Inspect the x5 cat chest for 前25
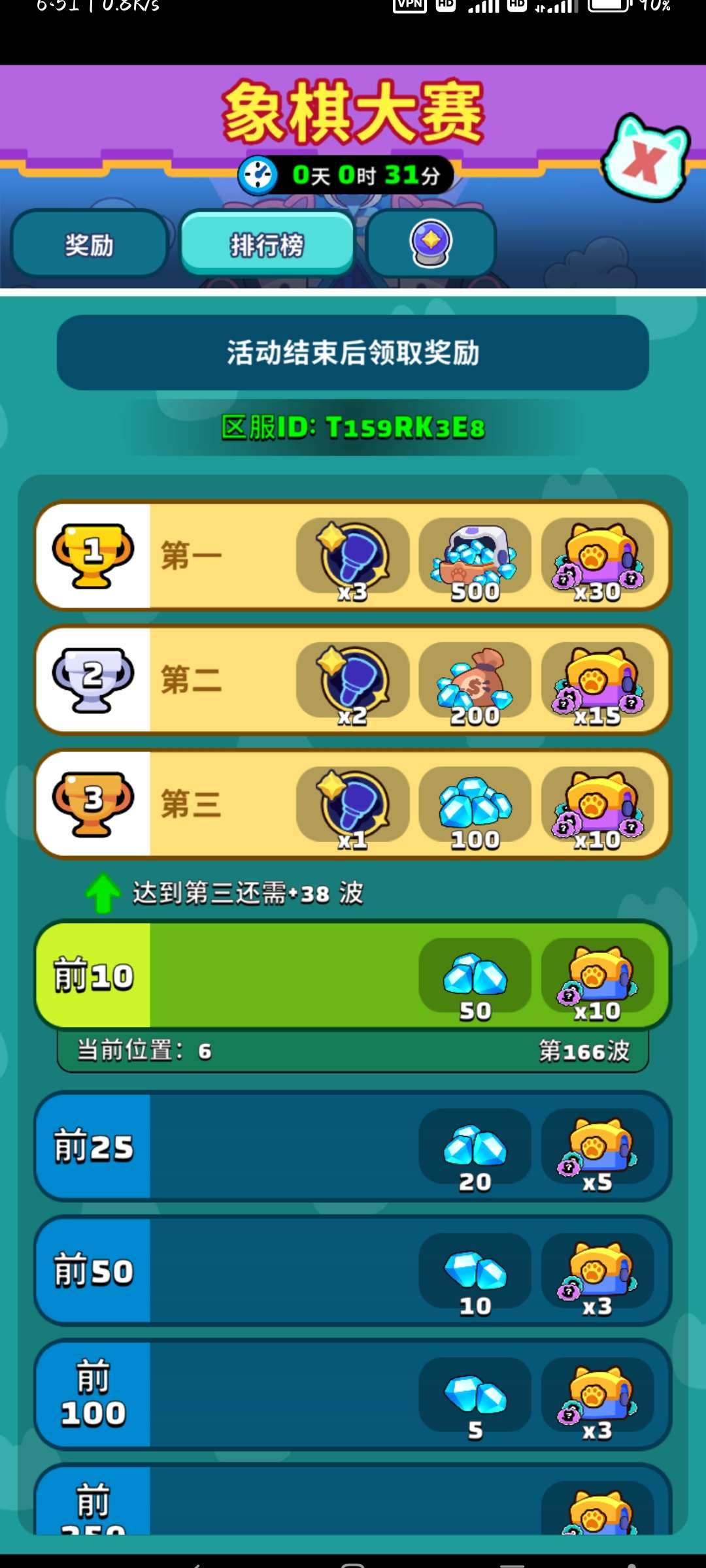 click(x=597, y=1147)
